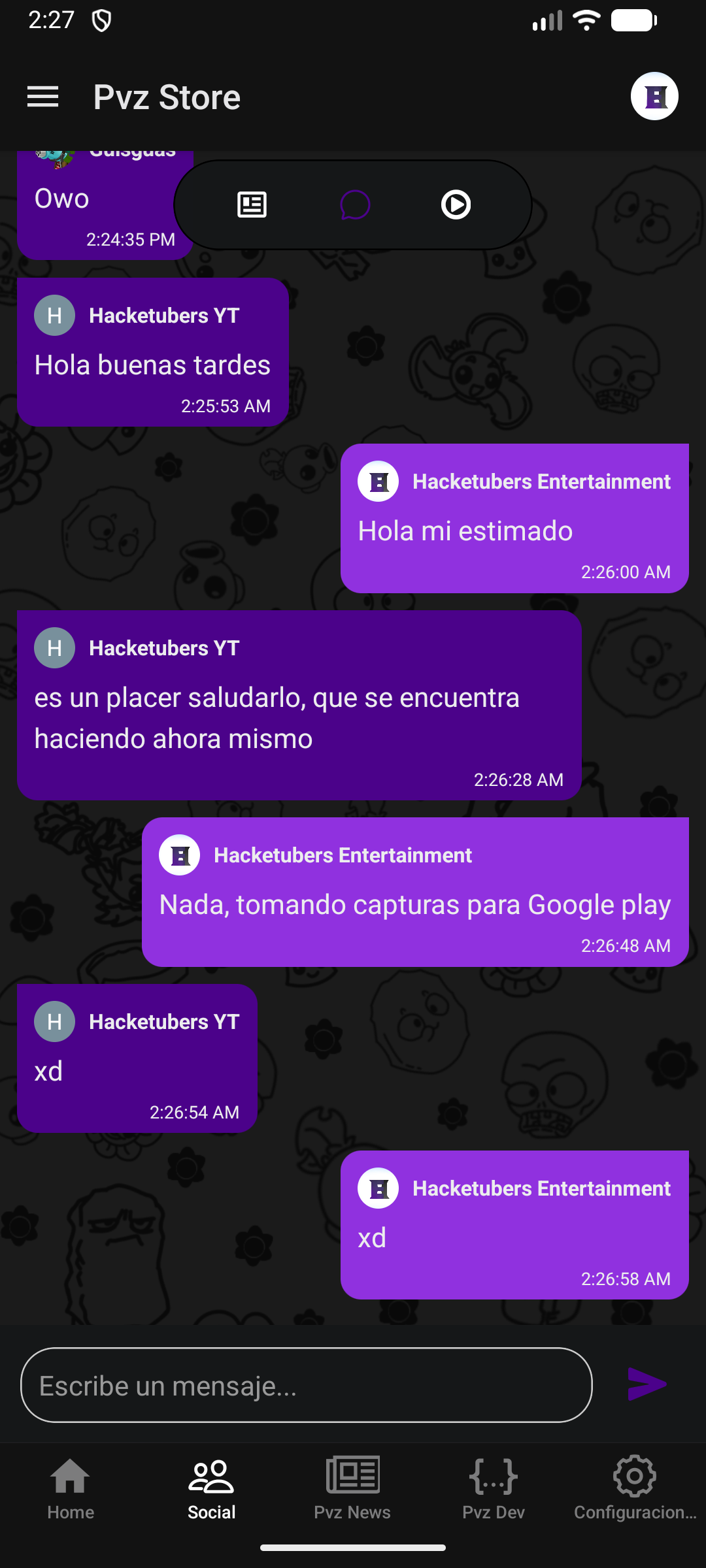Switch to the Pvz Dev tab

[x=494, y=1490]
